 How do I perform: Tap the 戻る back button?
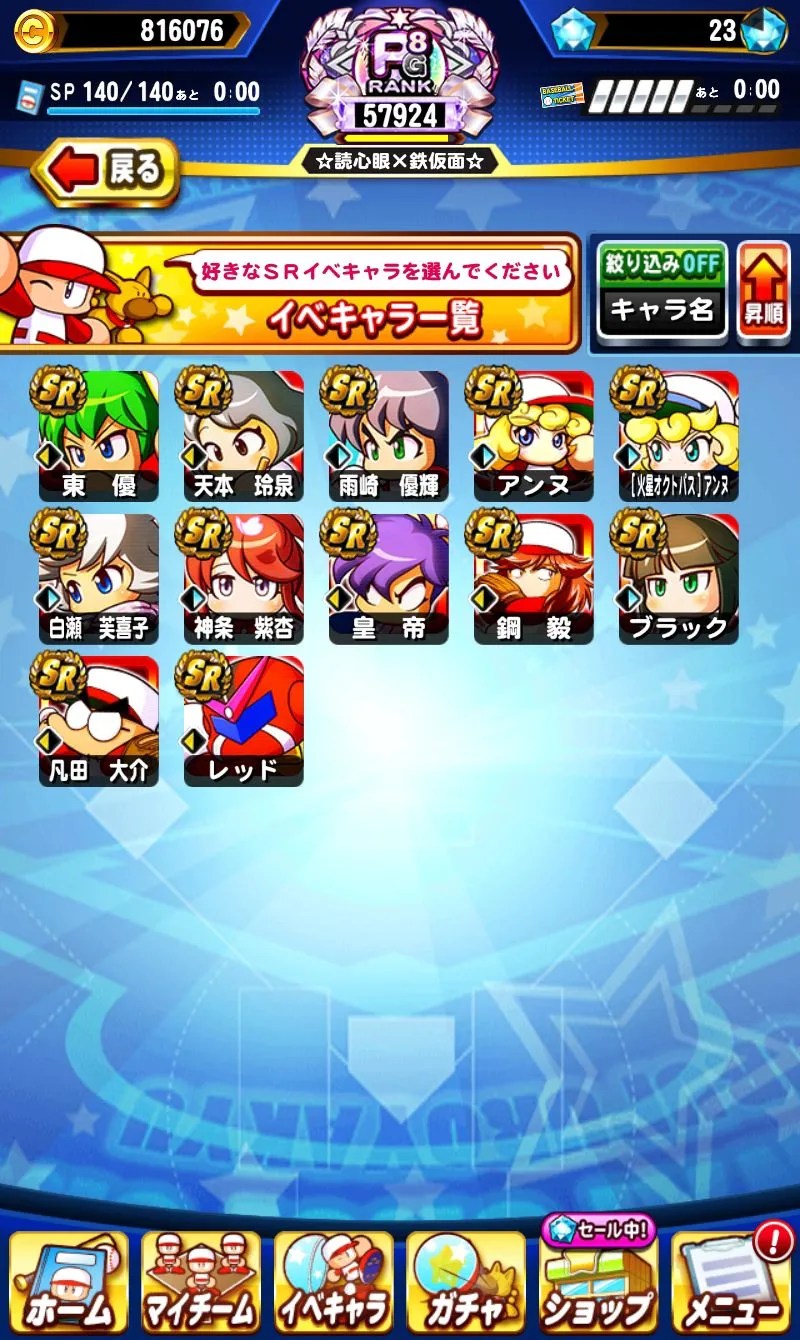pos(107,172)
